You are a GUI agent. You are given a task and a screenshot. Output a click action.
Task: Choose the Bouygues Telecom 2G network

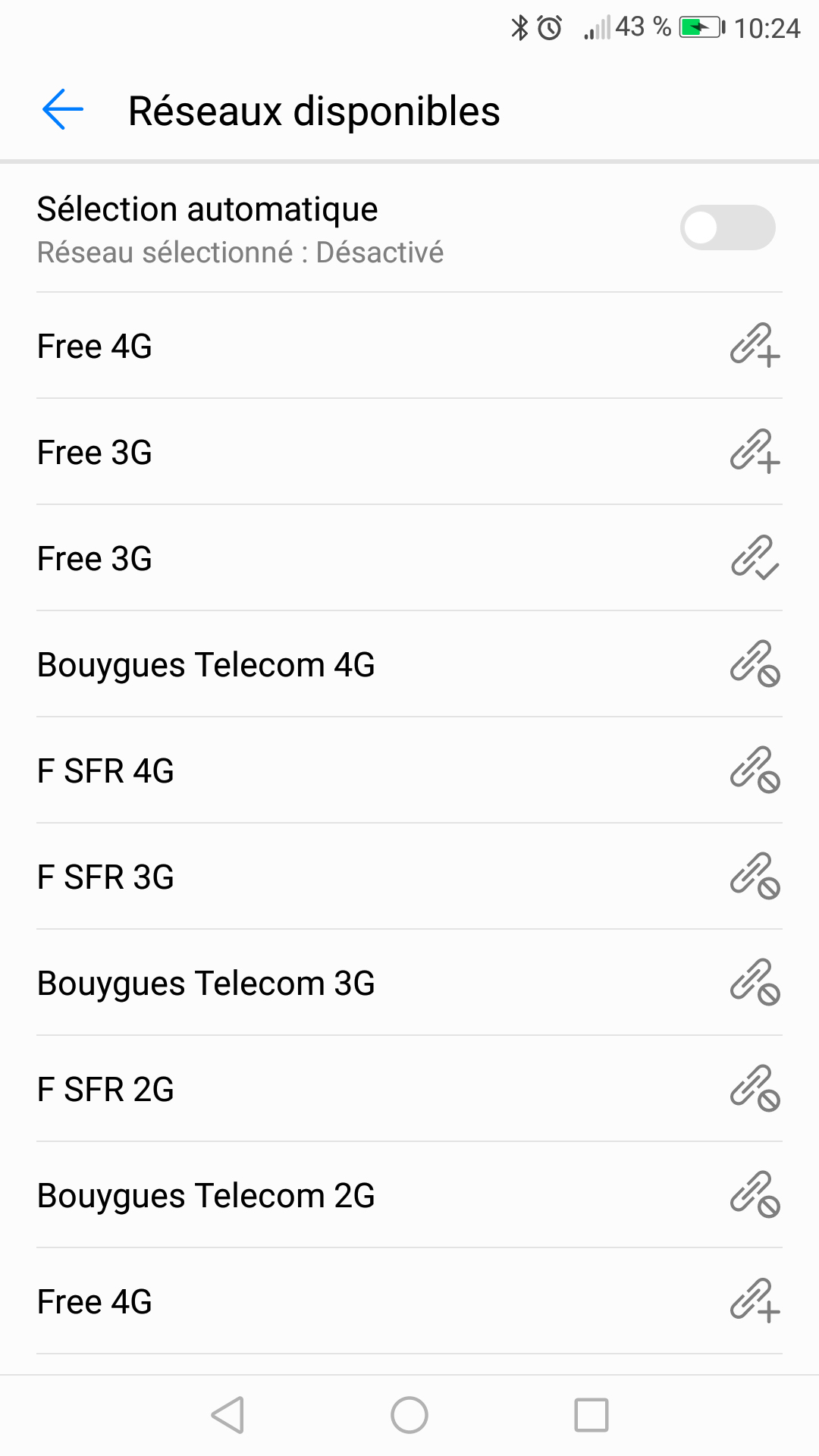click(409, 1195)
